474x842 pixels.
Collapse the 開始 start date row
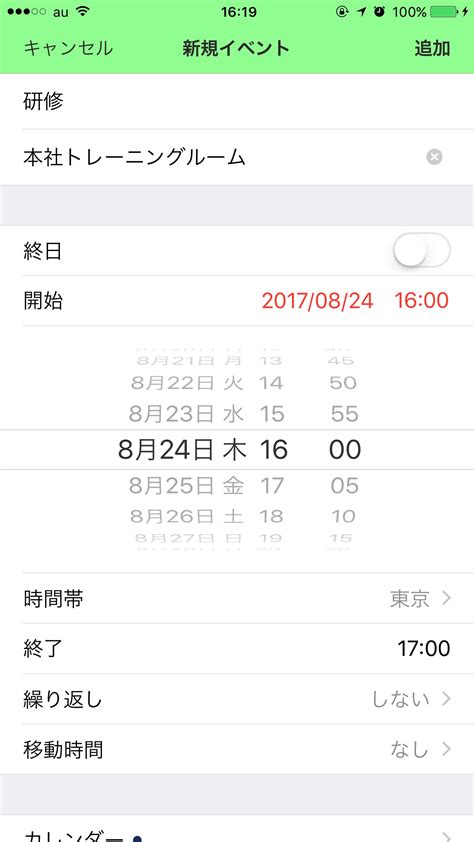click(x=237, y=301)
